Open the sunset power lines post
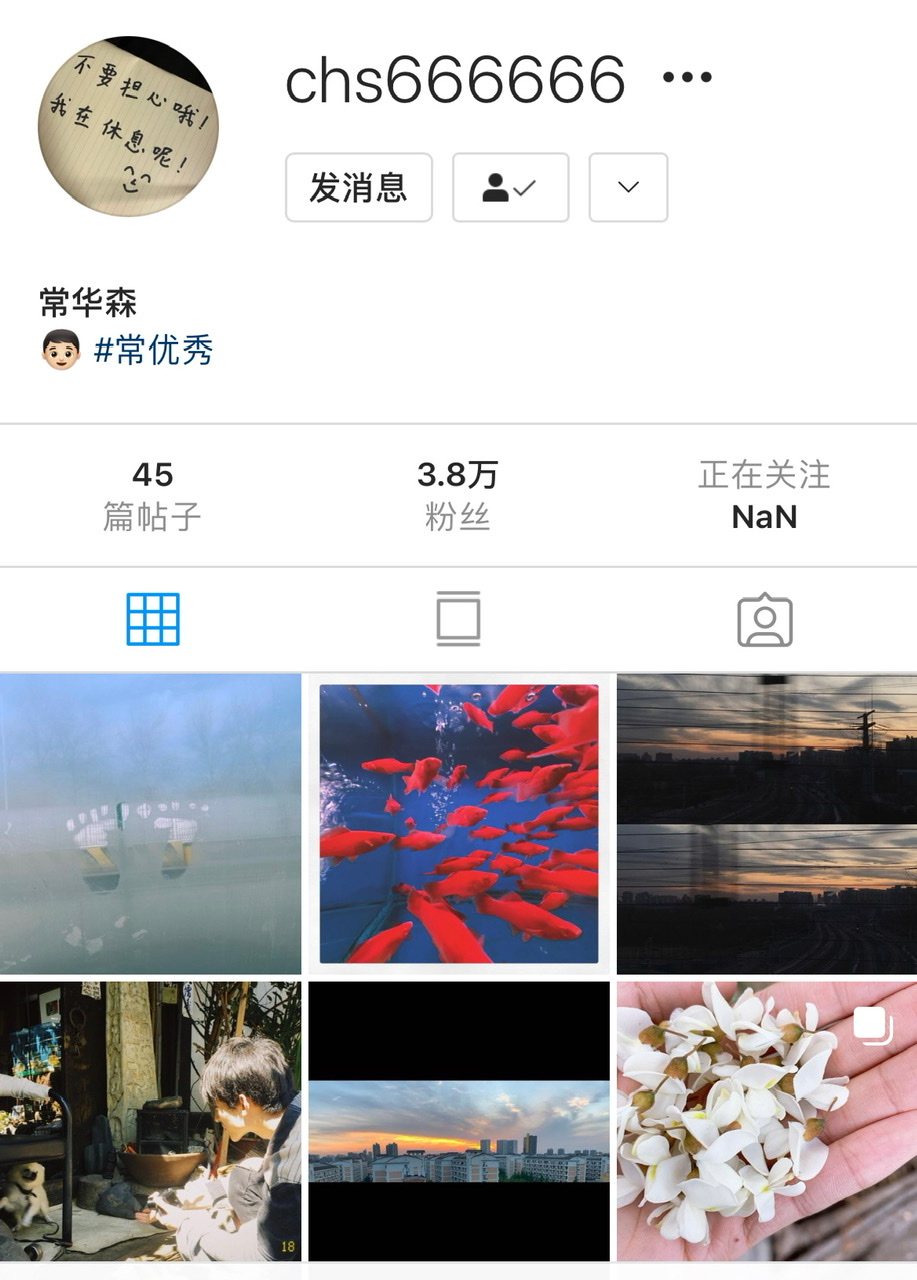Viewport: 917px width, 1280px height. coord(766,823)
